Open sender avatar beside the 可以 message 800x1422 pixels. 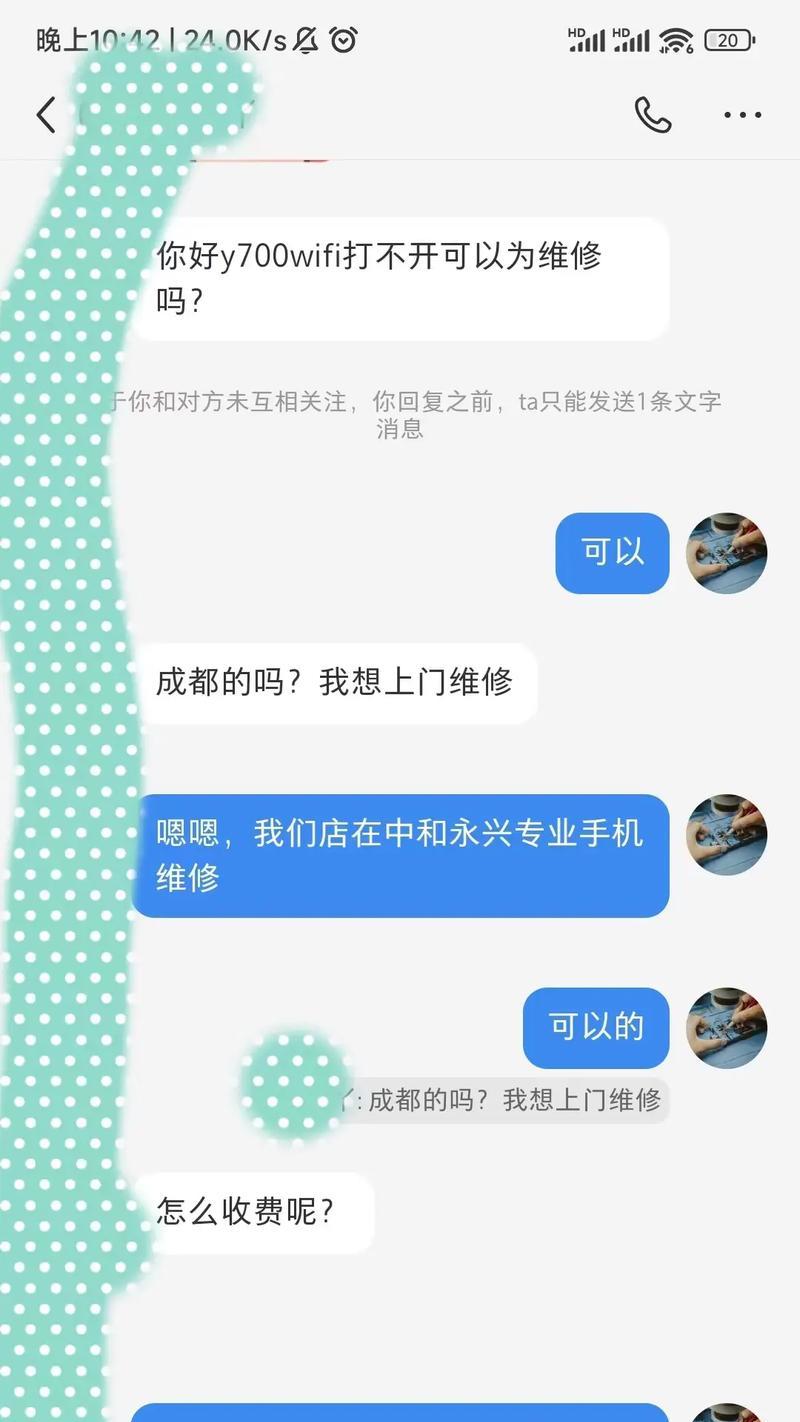click(x=726, y=553)
